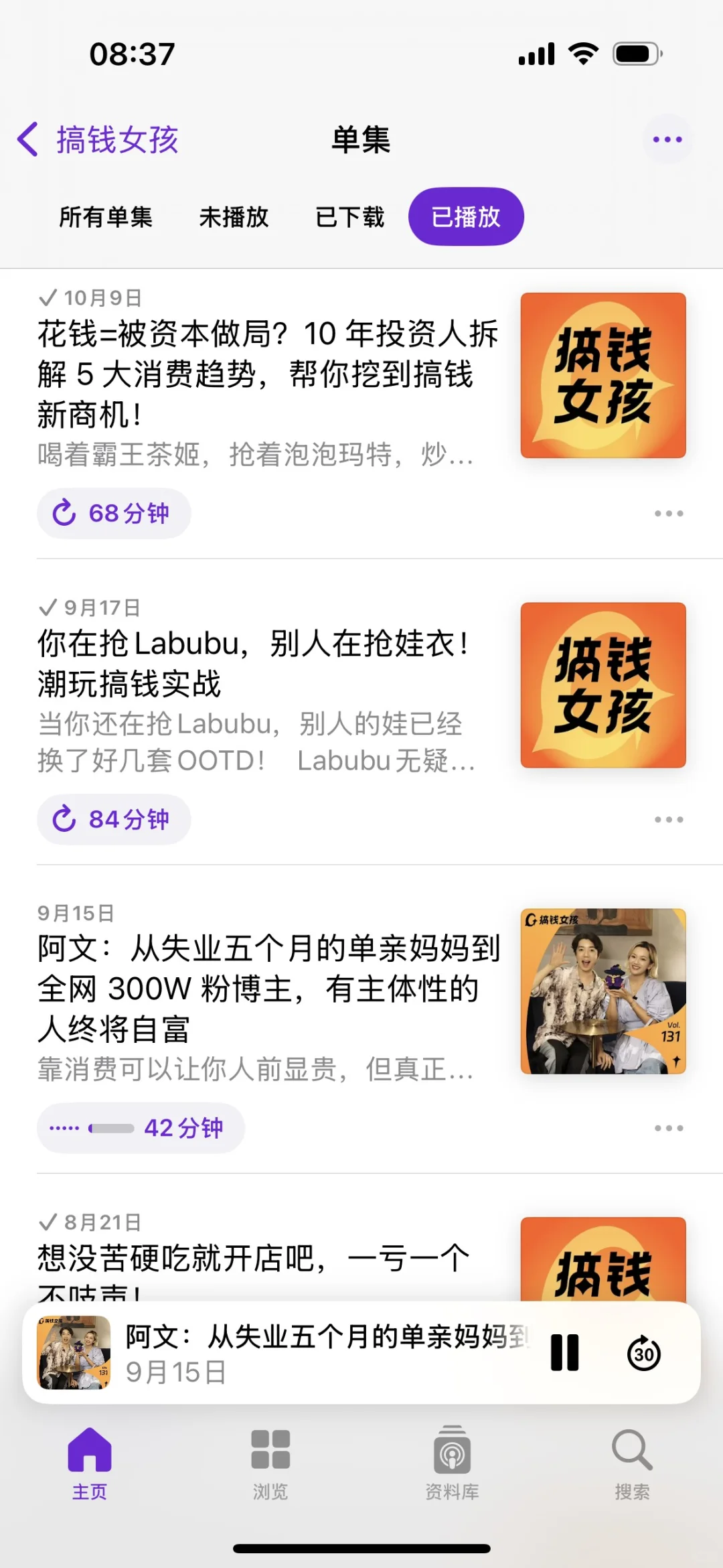
Task: Open the 搜索 tab
Action: (632, 1464)
